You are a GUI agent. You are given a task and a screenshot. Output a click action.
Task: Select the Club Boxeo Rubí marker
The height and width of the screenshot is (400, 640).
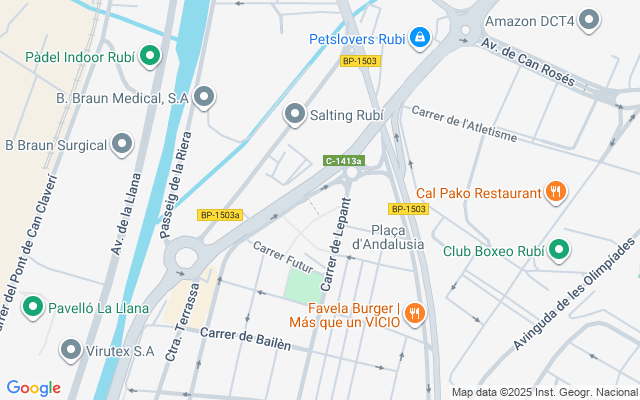pos(559,249)
